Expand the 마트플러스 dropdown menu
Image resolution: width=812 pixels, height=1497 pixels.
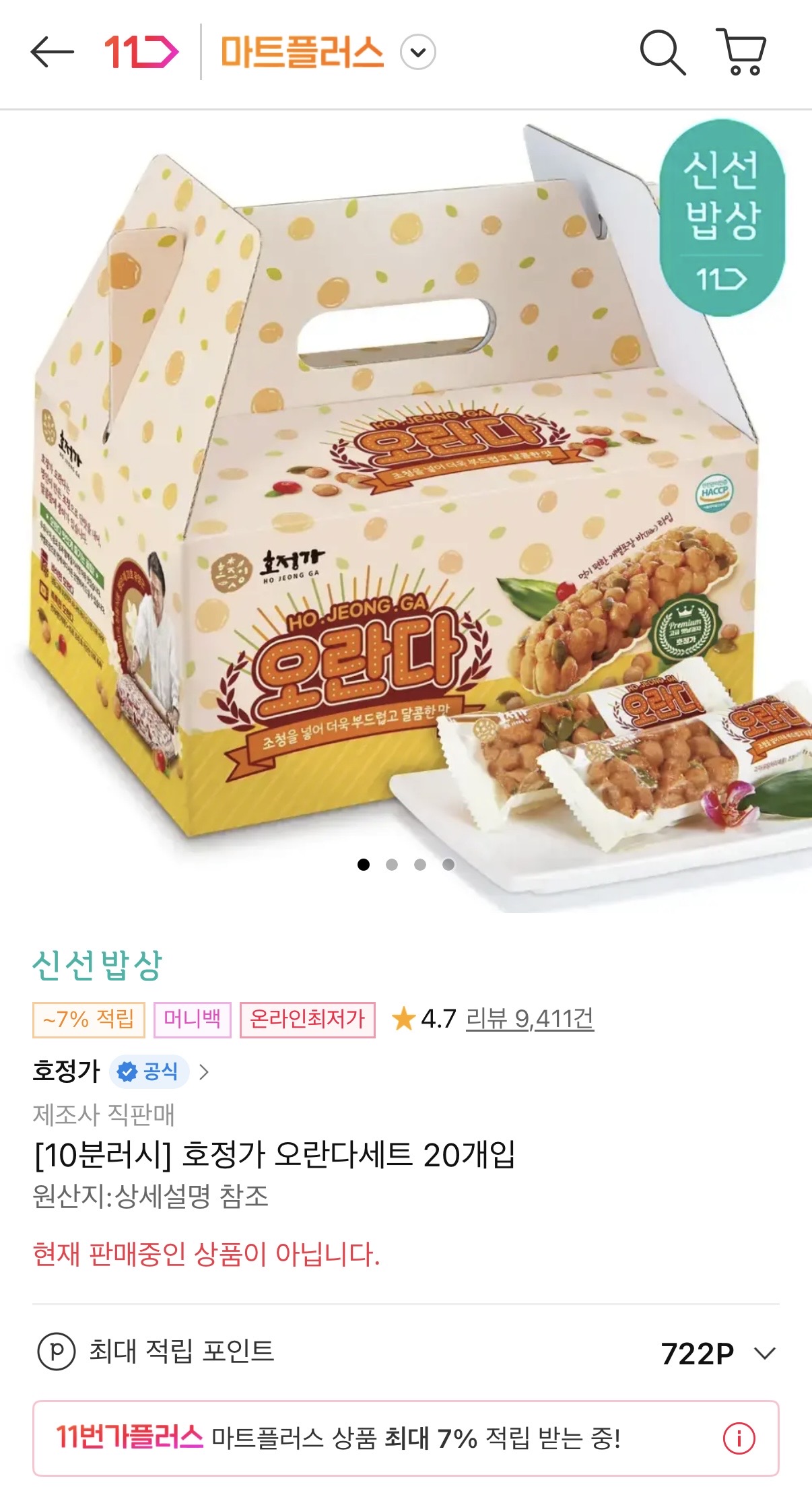[x=418, y=53]
